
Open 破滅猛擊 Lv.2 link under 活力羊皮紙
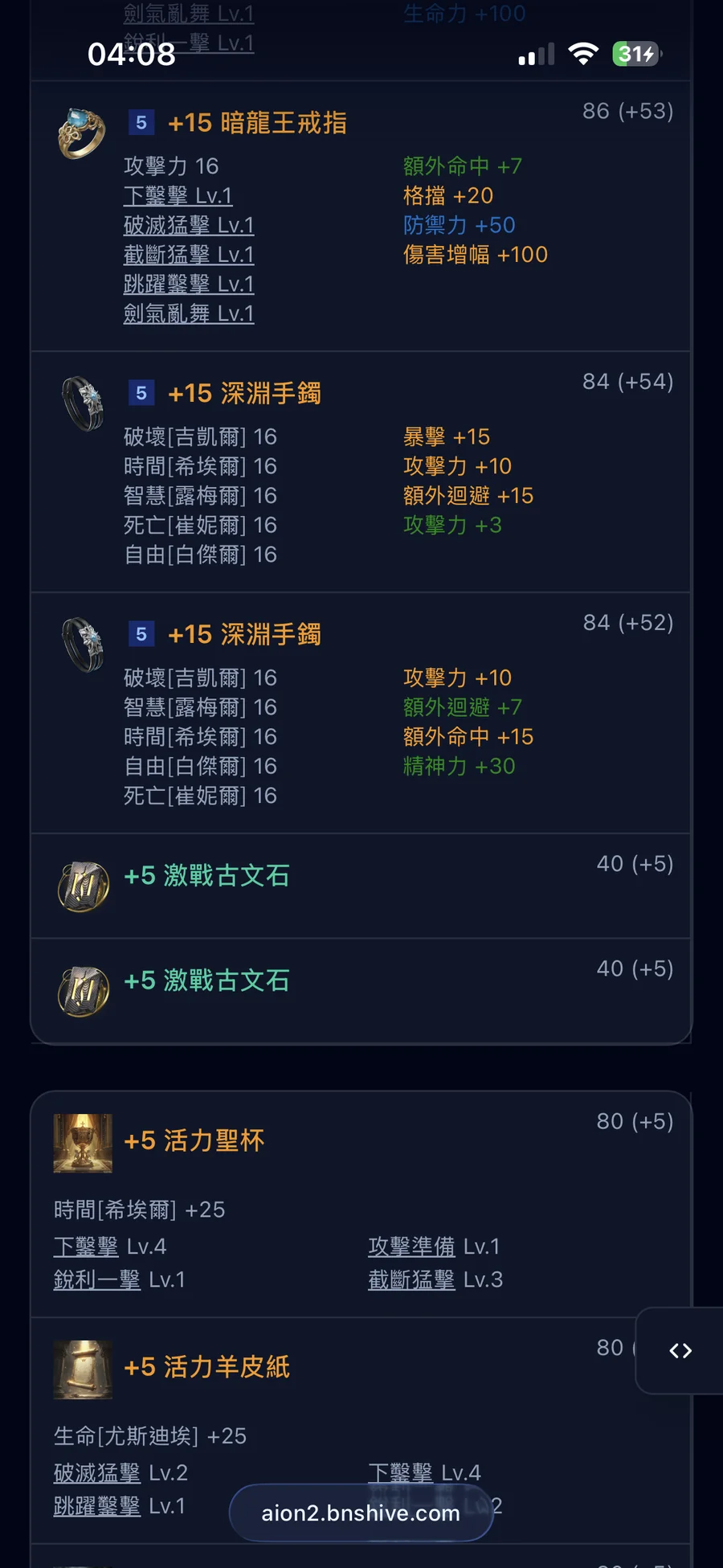click(x=120, y=1473)
